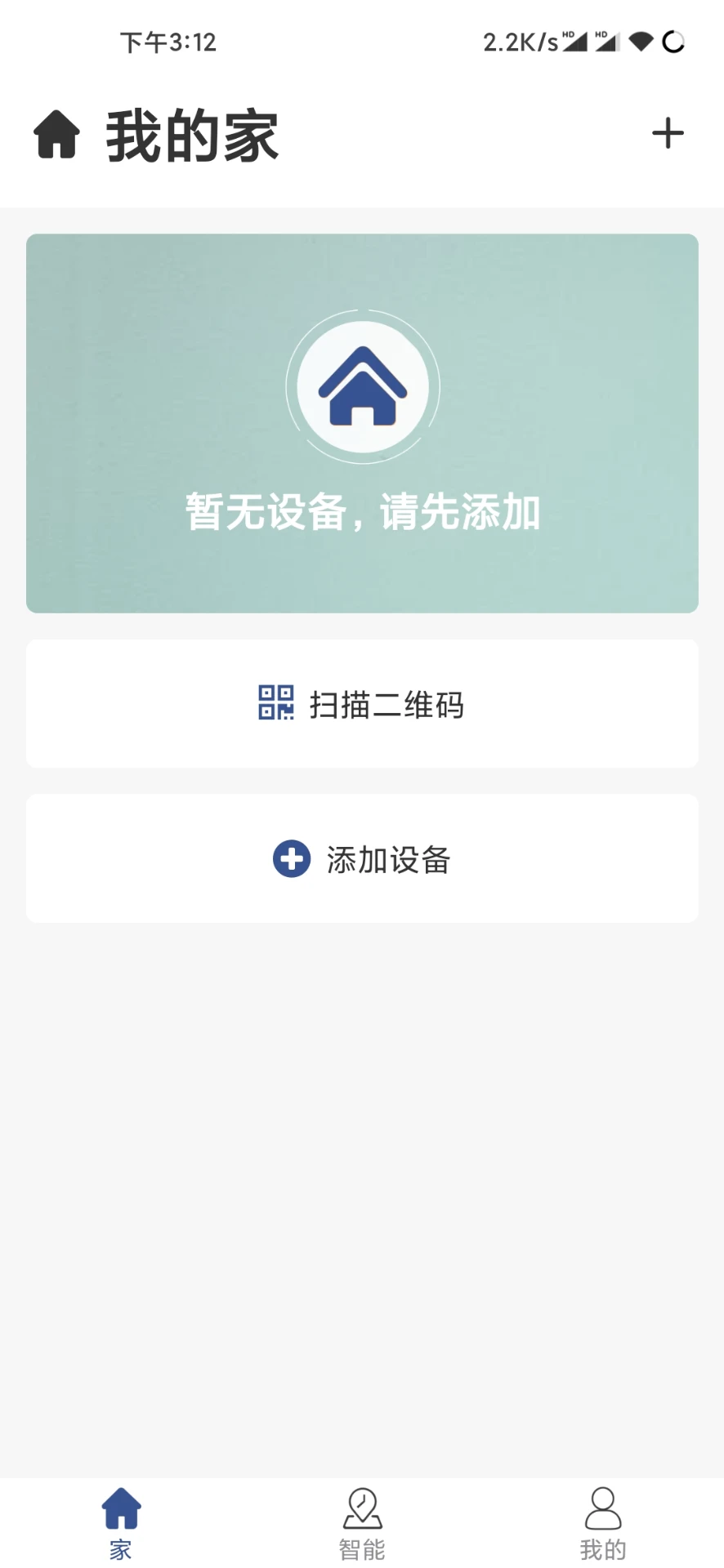Image resolution: width=724 pixels, height=1568 pixels.
Task: Tap the 我的家 title text
Action: pyautogui.click(x=191, y=136)
